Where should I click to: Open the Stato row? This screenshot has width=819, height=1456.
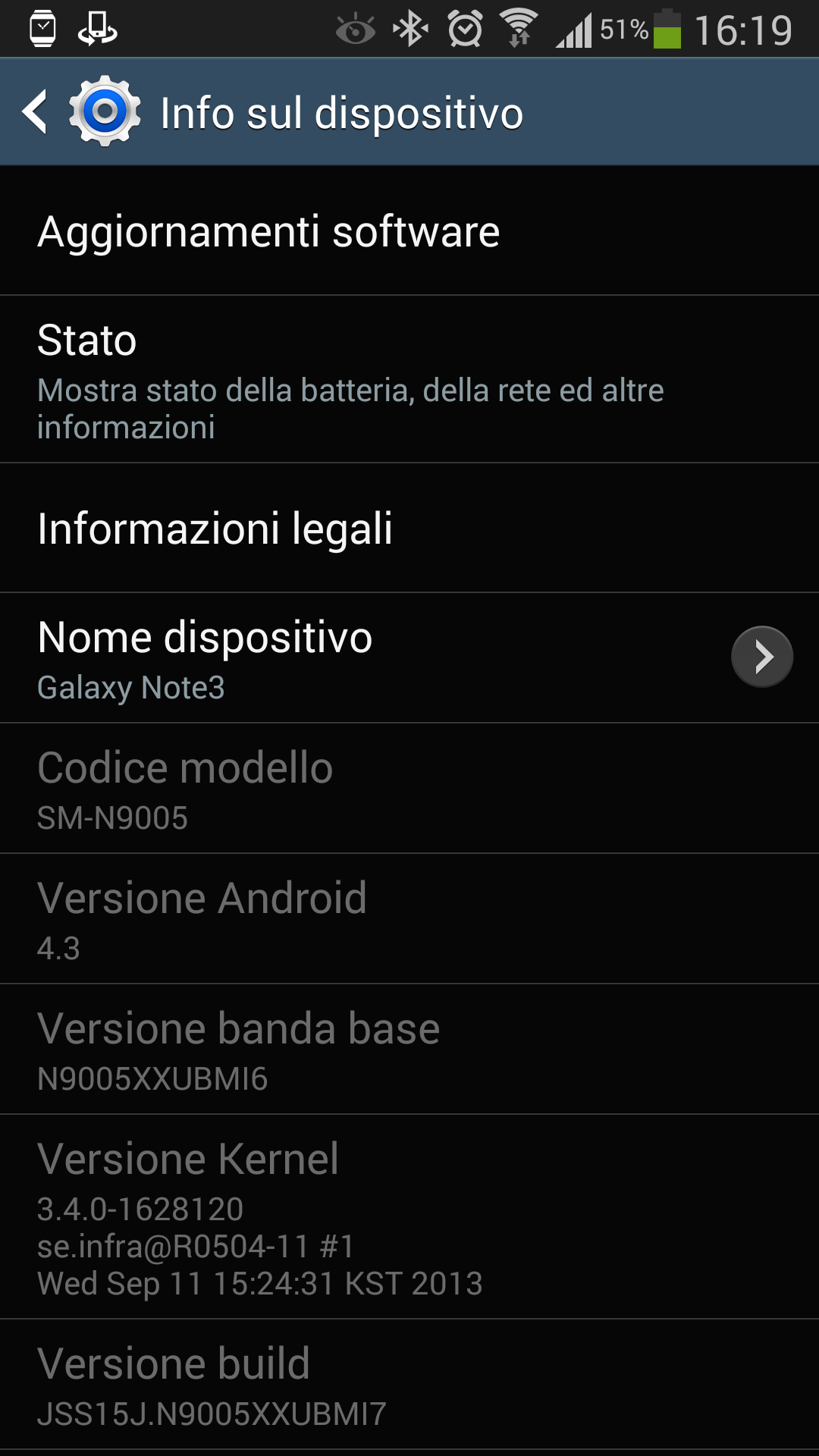click(x=409, y=379)
